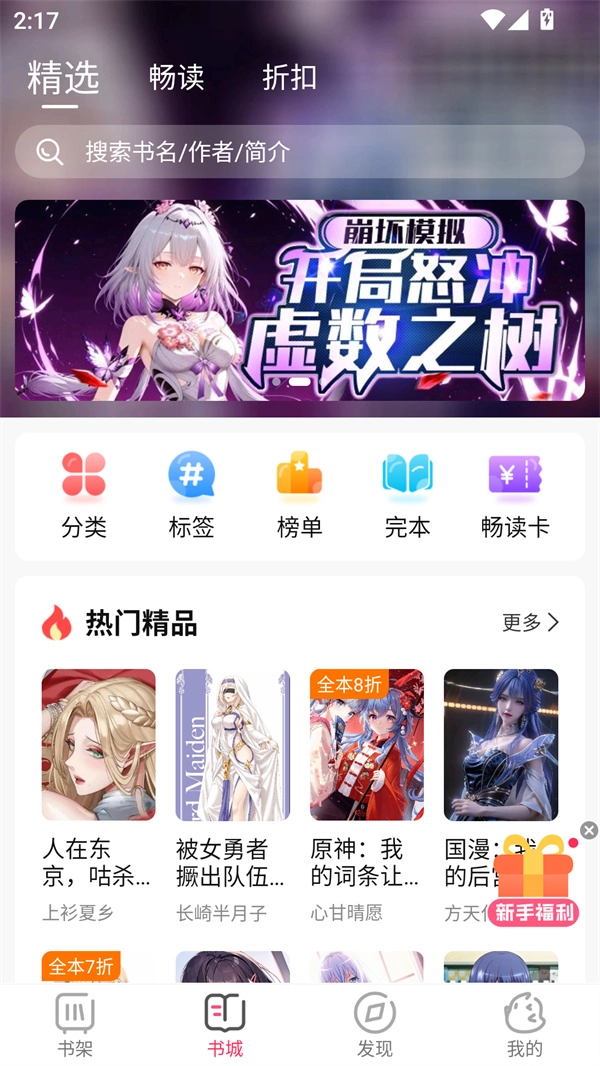Go to the 书架 bookshelf tab
This screenshot has height=1066, width=600.
point(75,1025)
